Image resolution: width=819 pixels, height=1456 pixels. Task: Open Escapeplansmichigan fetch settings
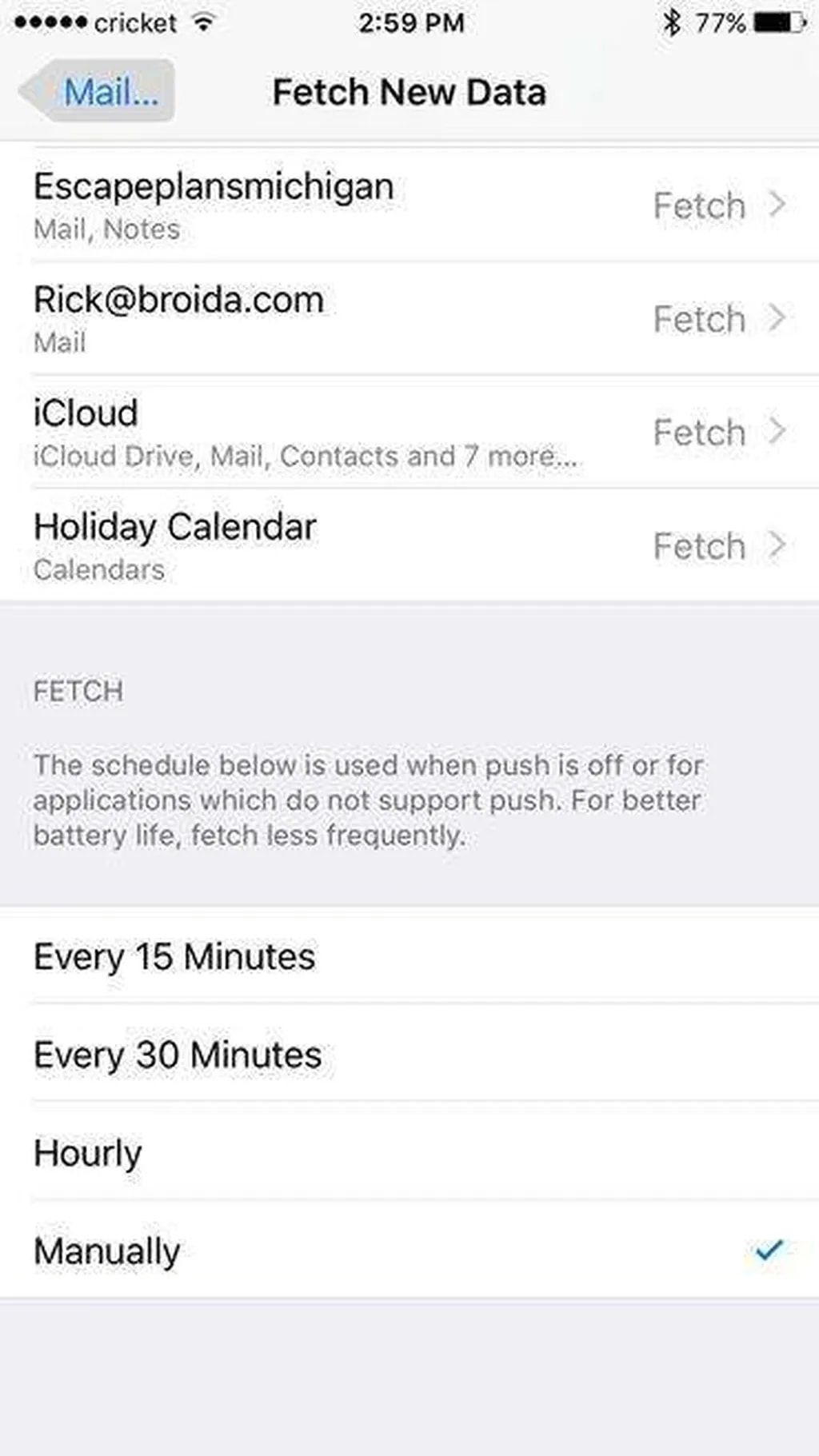(408, 205)
